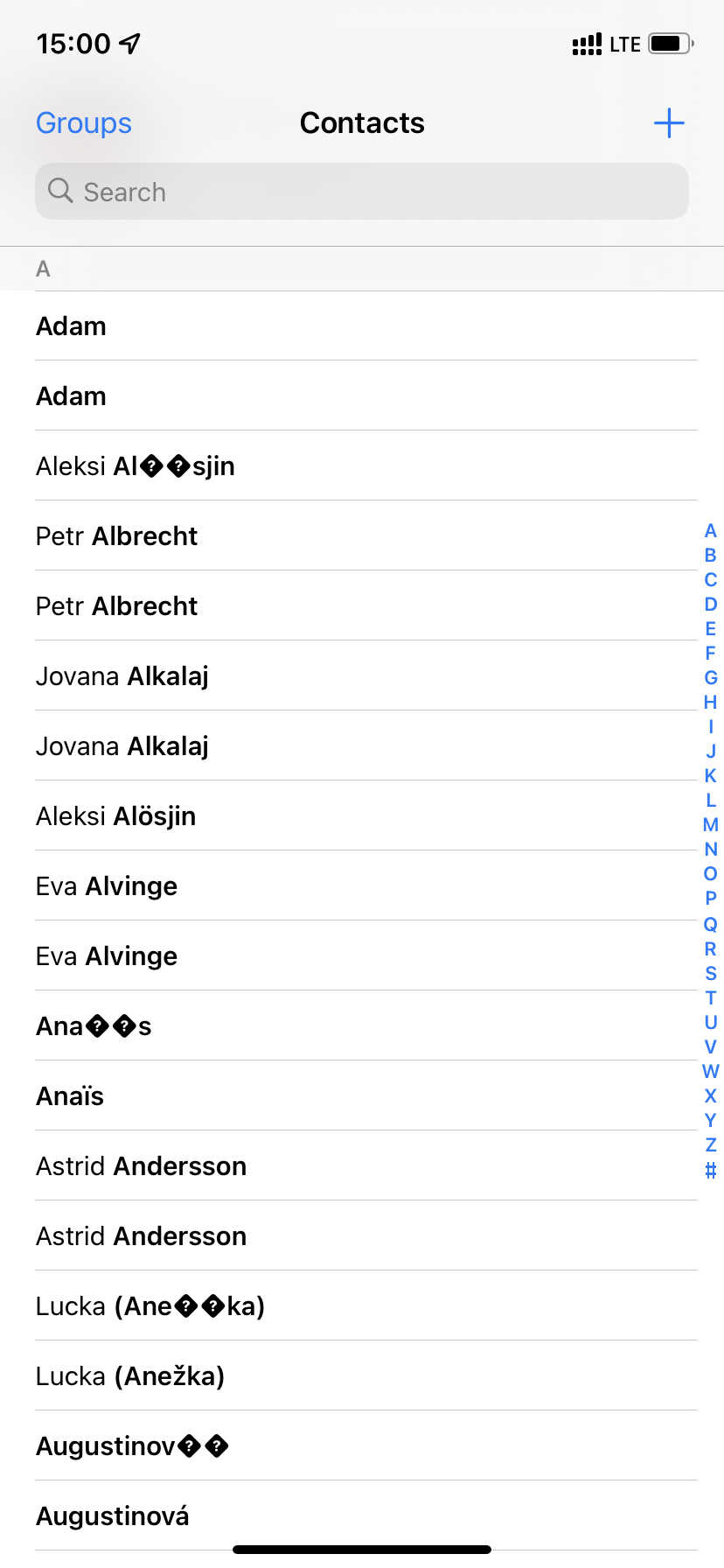Jump to letter Z in the index
The image size is (724, 1568).
point(710,1144)
